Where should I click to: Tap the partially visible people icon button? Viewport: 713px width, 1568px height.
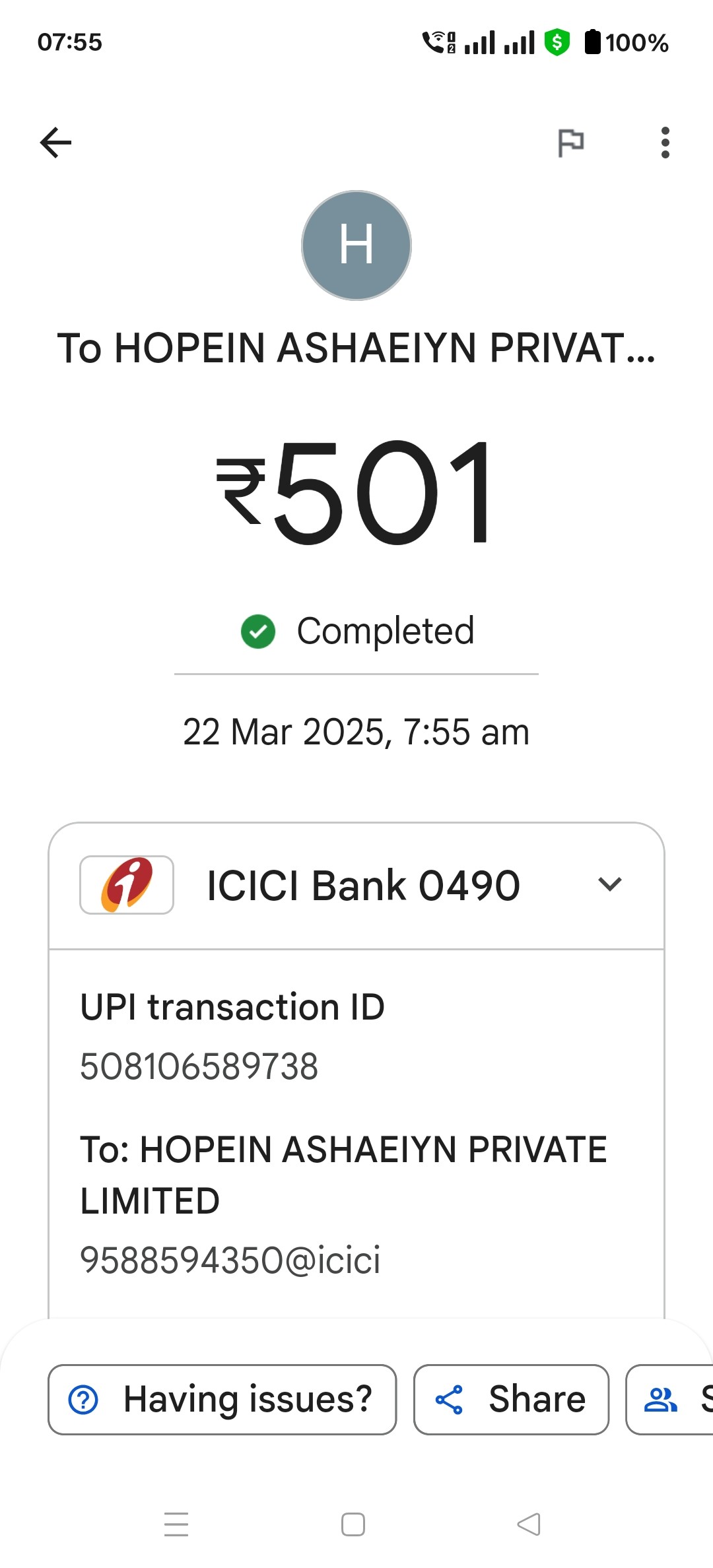669,1399
